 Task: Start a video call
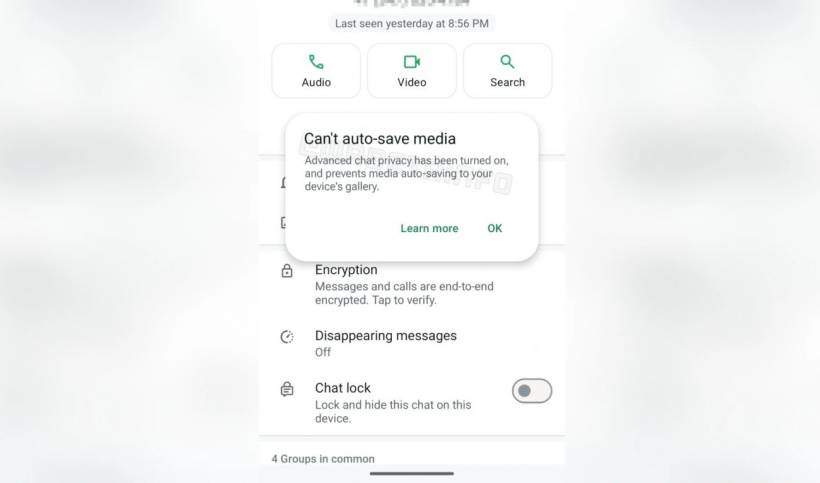tap(411, 71)
